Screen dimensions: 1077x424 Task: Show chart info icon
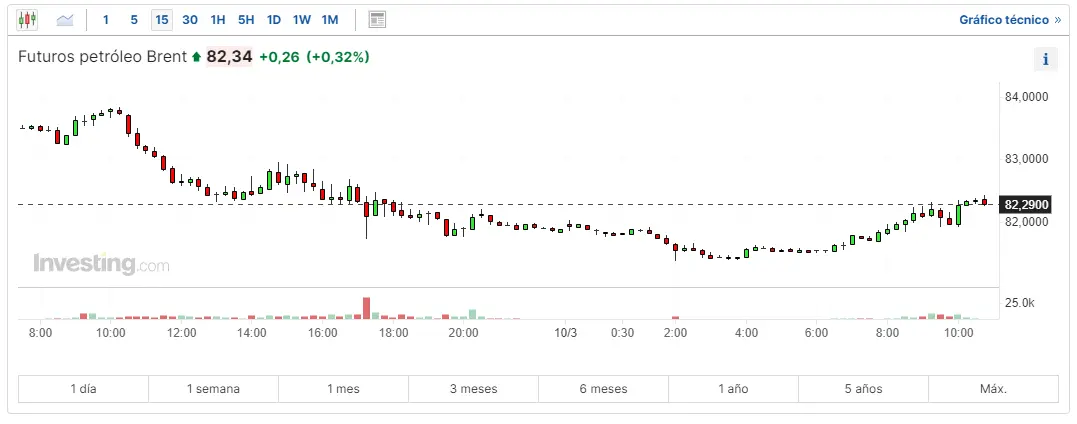(x=1045, y=59)
